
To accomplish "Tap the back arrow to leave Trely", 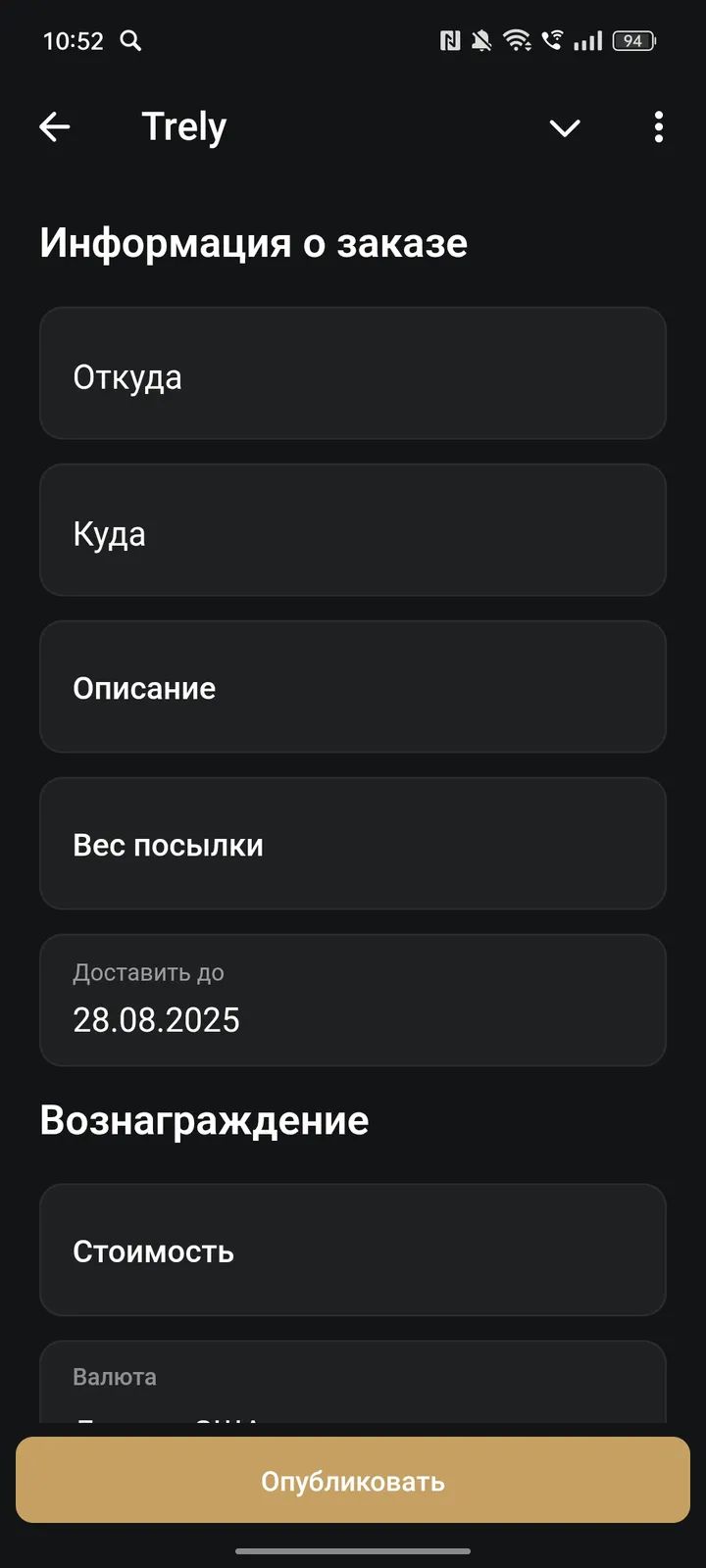I will 55,127.
